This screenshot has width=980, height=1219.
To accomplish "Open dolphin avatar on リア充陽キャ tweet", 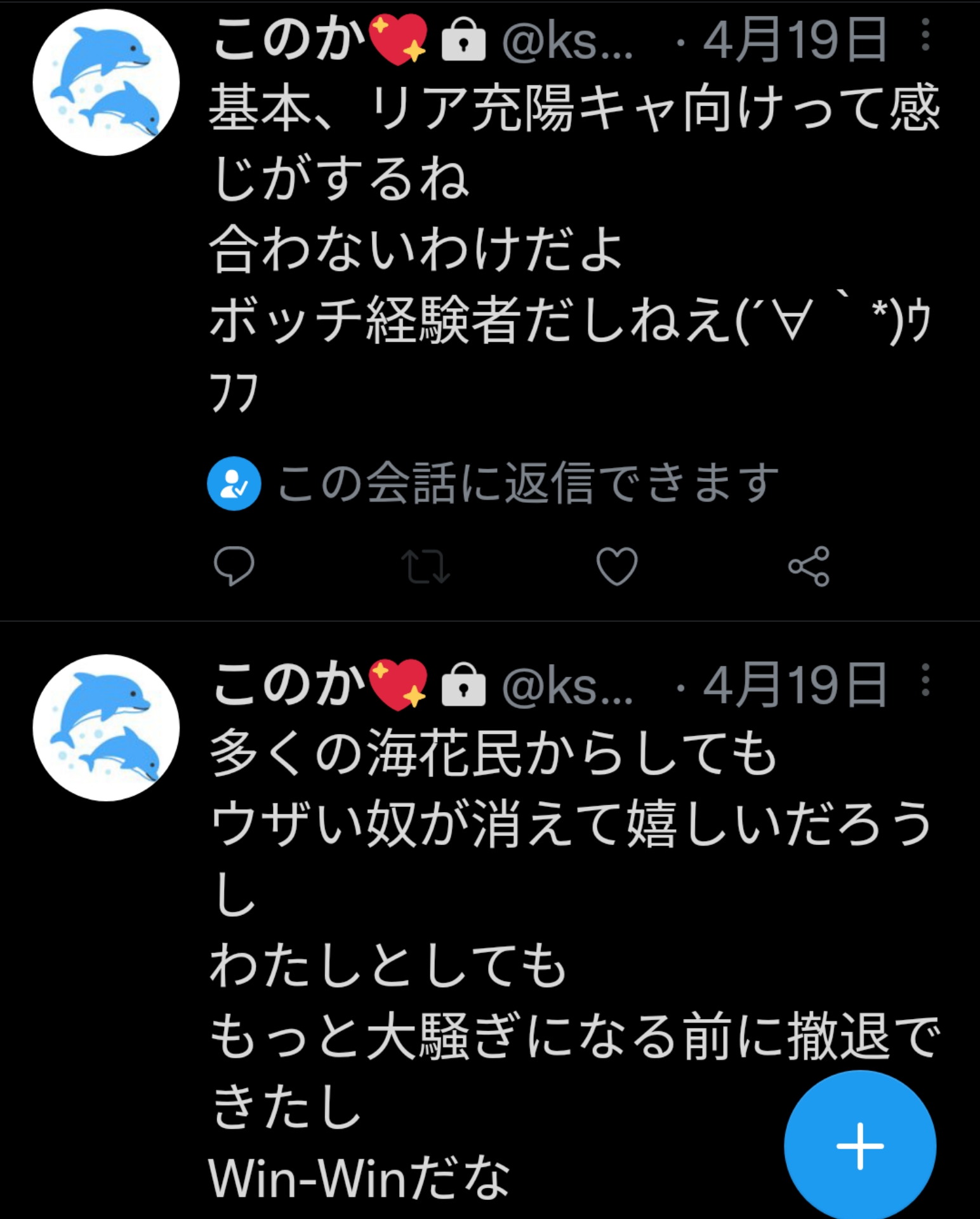I will tap(106, 83).
